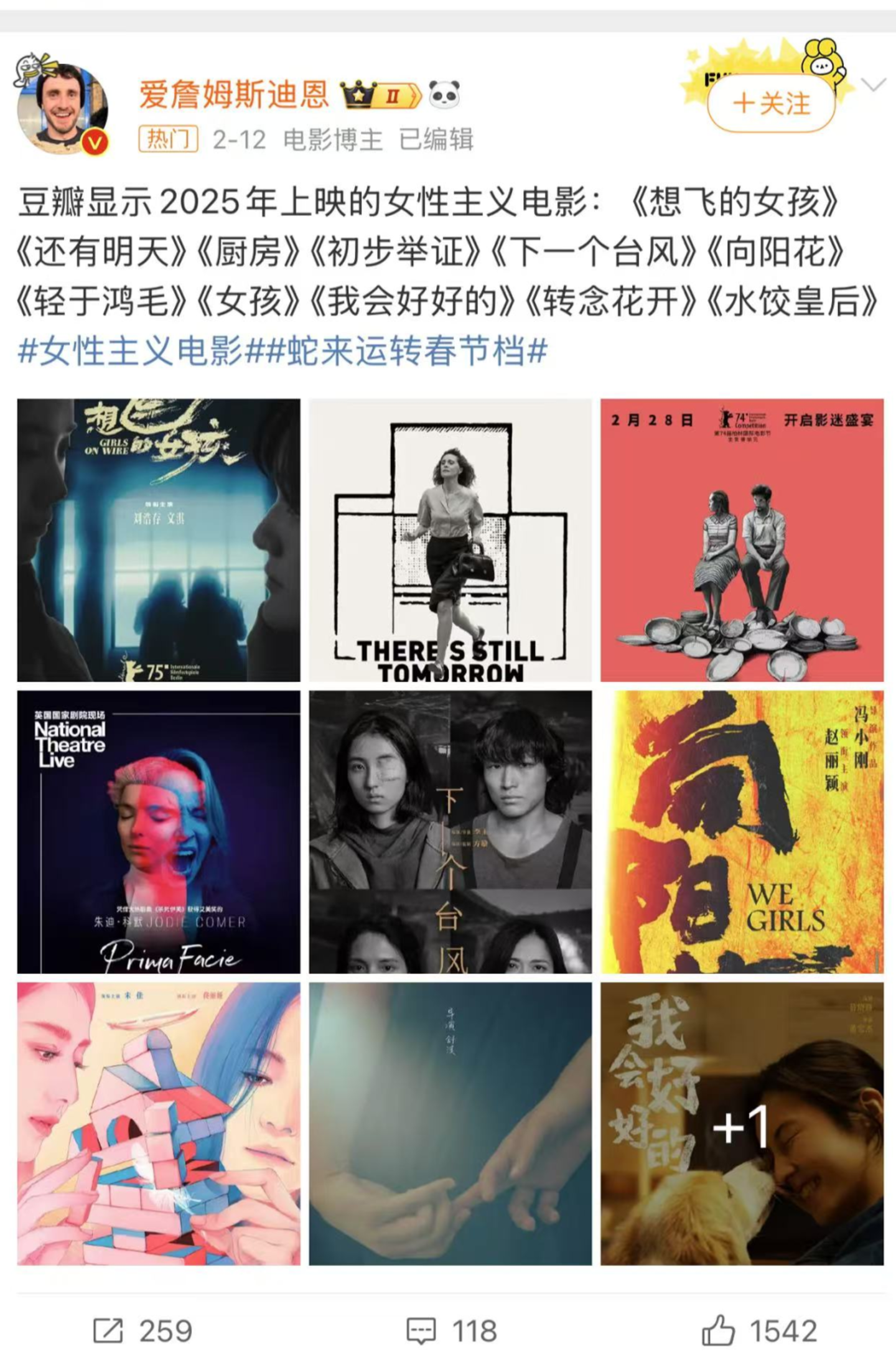Screen dimensions: 896x1352
Task: Open the touching-hands poster image
Action: [x=450, y=1124]
